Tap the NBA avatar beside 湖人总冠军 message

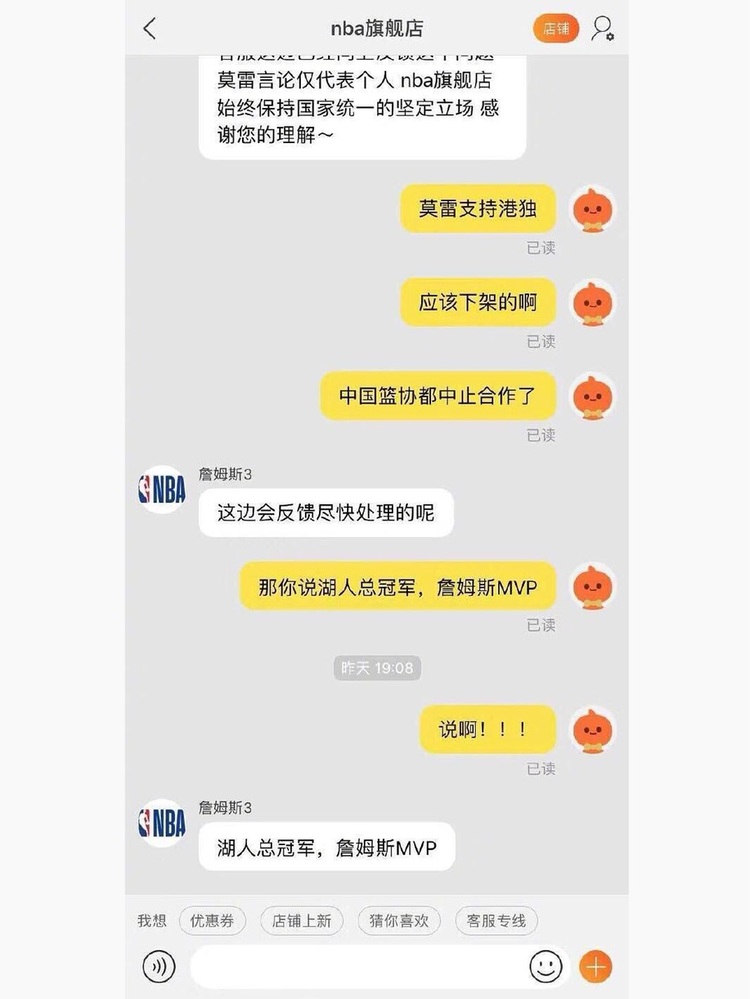click(162, 822)
